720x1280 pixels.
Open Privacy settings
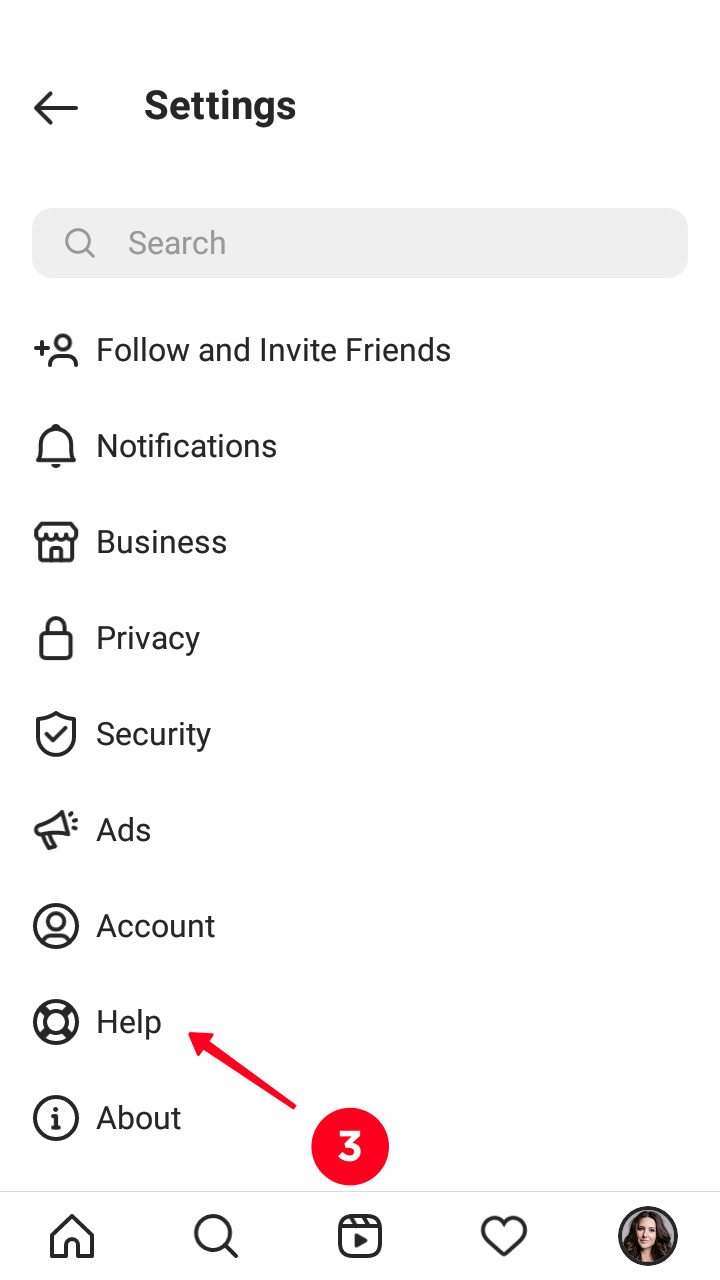pos(147,638)
